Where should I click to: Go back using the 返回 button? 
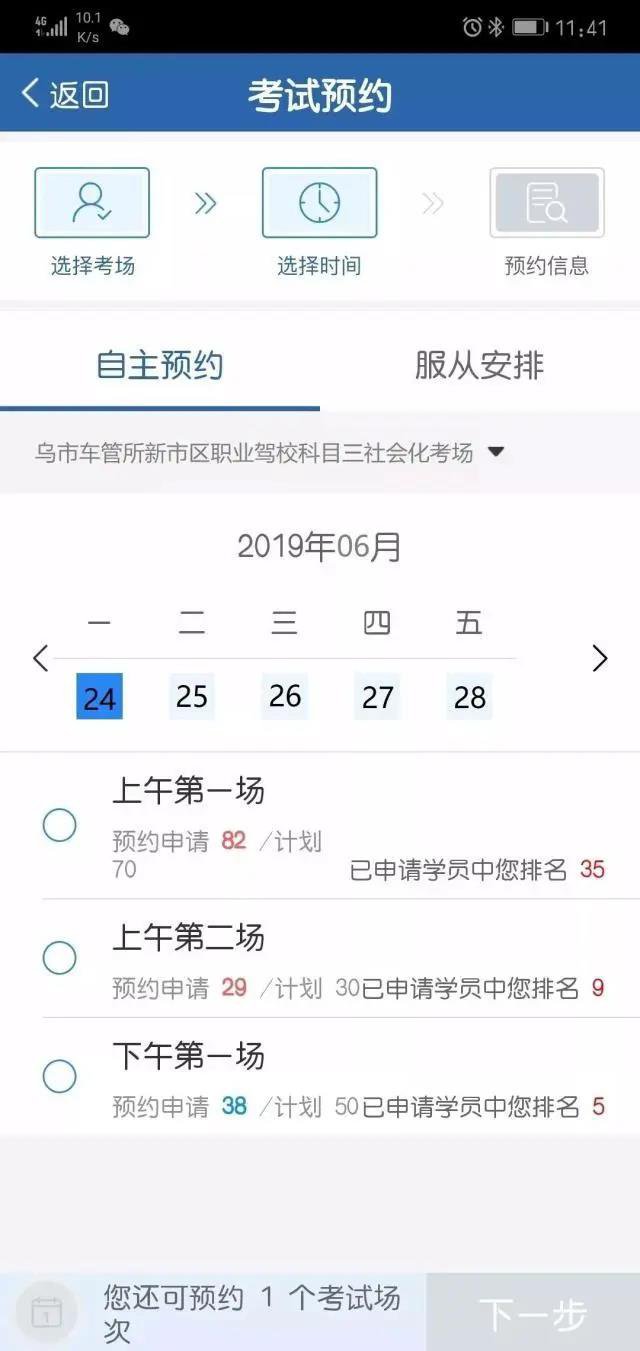[65, 94]
